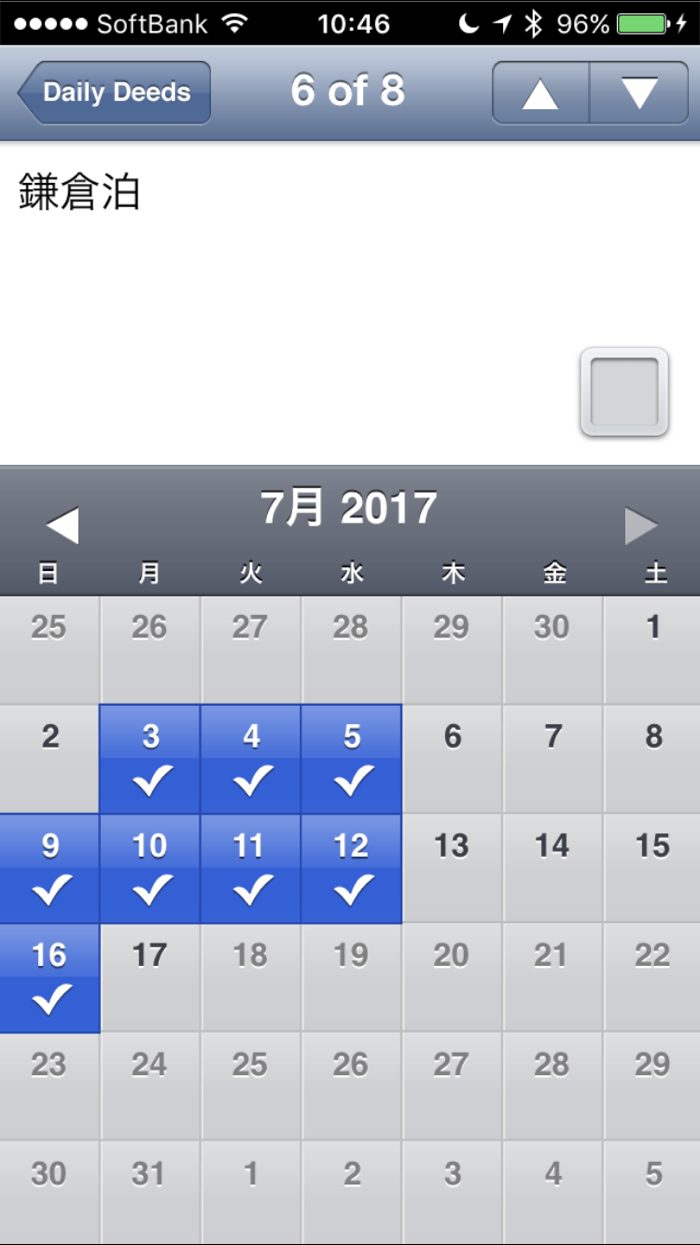700x1245 pixels.
Task: Edit the deed title 鎌倉泊
Action: coord(80,193)
